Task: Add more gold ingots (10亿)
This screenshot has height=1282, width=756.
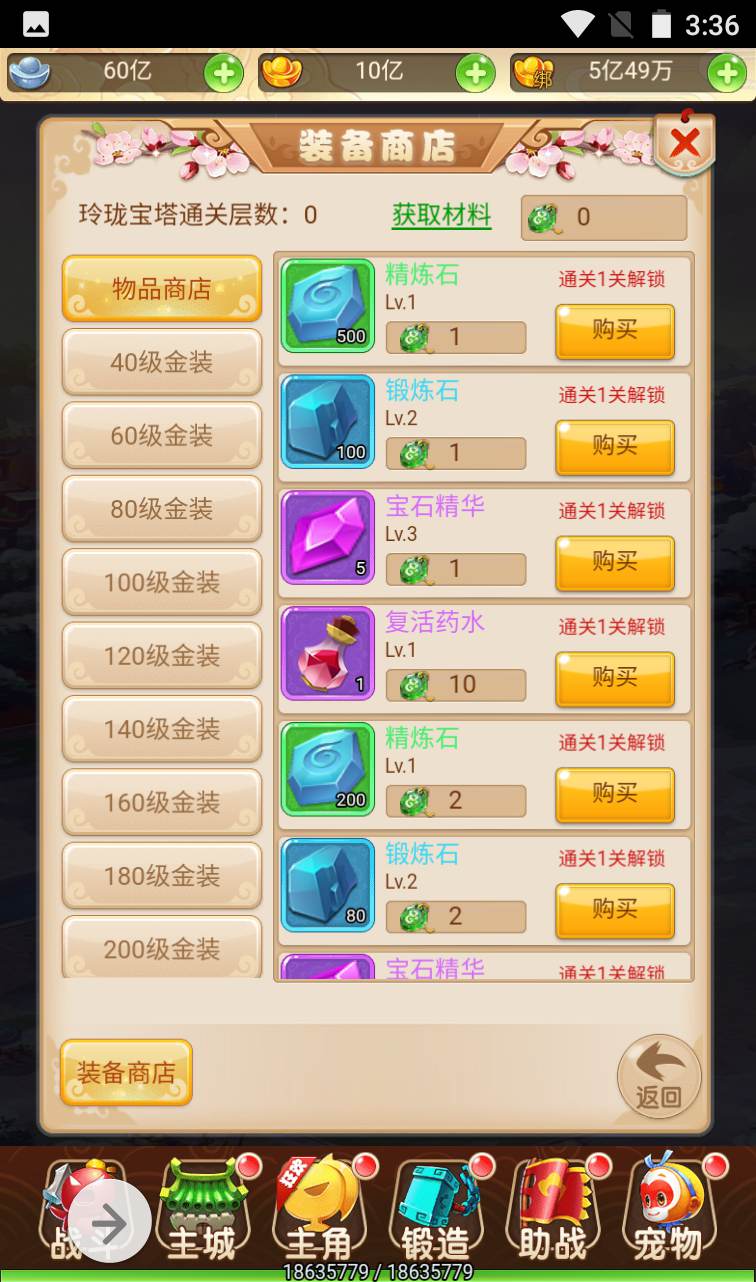Action: (475, 73)
